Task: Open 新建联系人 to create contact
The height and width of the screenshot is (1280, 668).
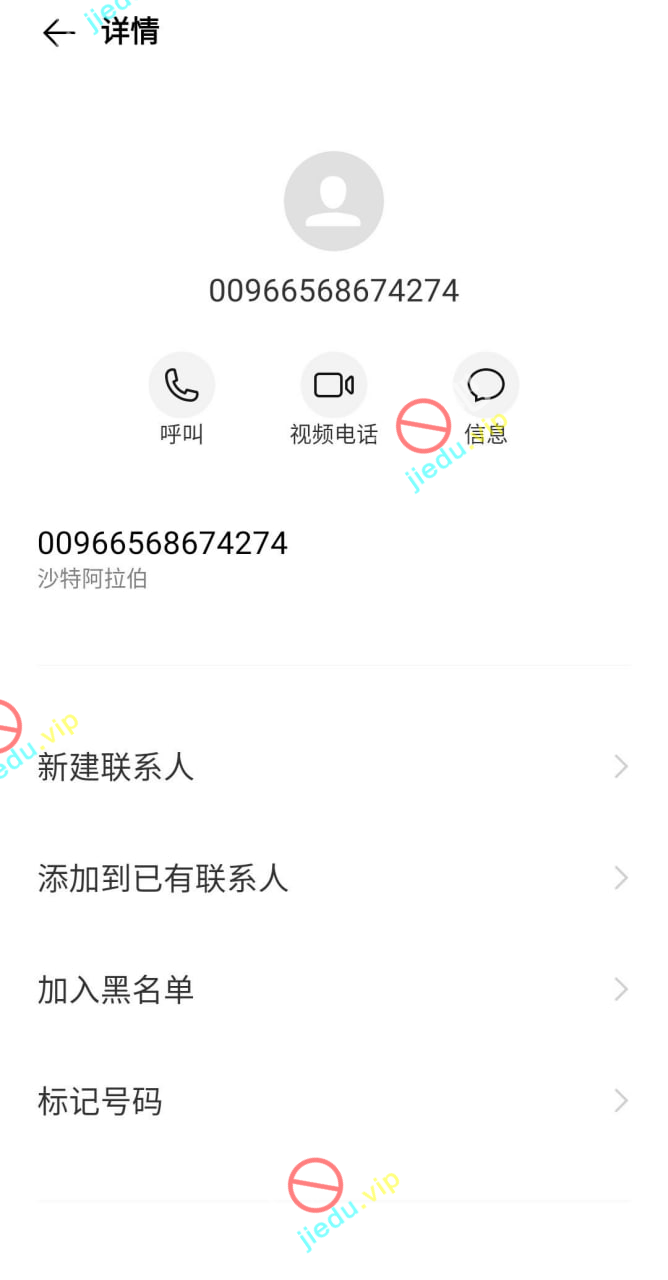Action: (x=333, y=767)
